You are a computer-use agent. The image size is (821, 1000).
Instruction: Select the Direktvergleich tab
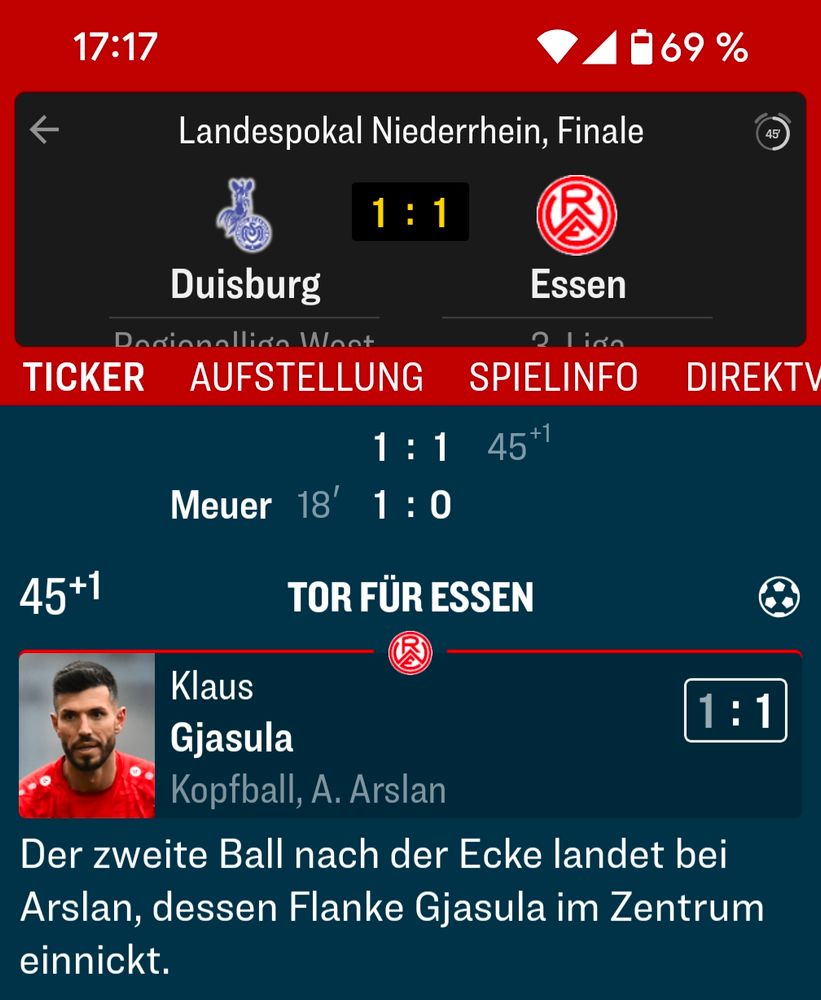point(752,377)
